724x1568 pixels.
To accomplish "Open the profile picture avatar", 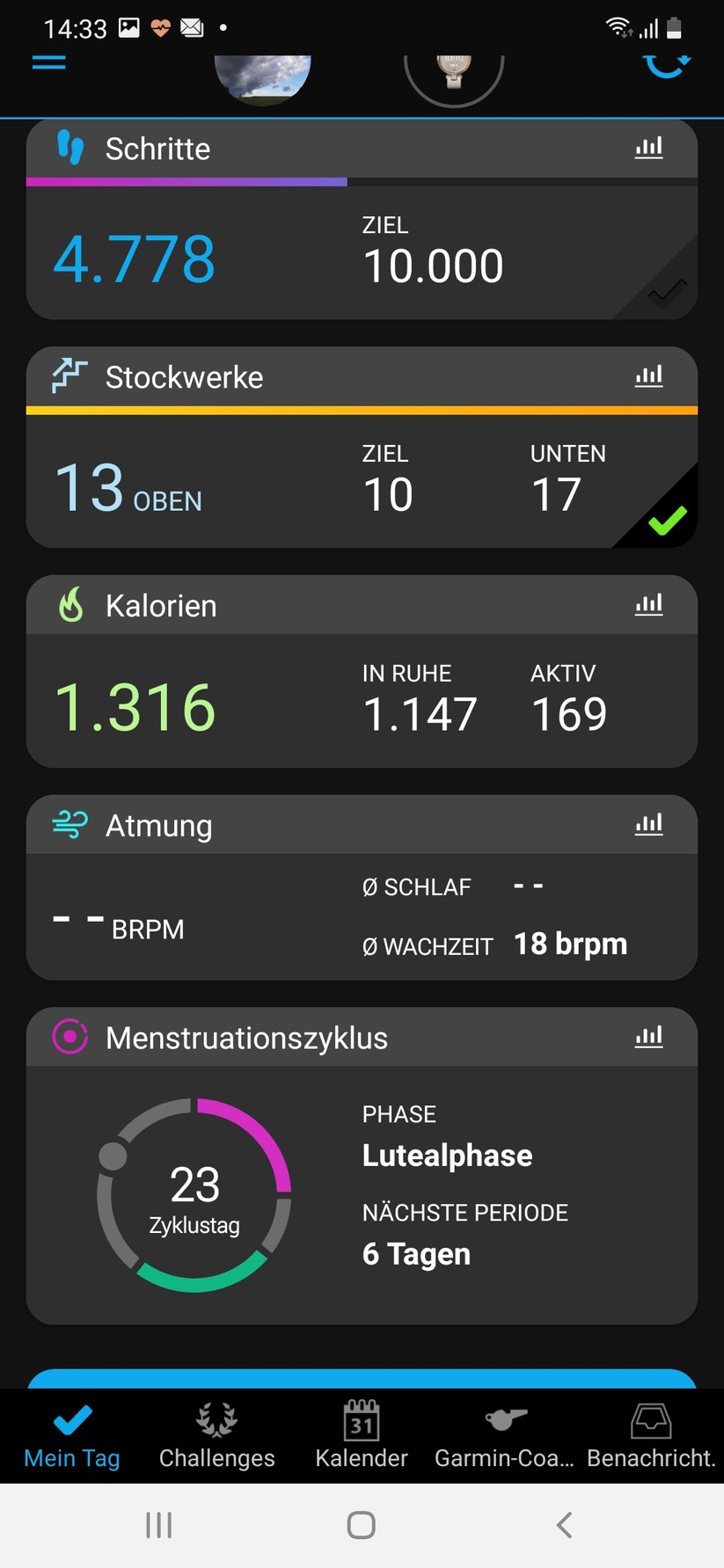I will [x=262, y=77].
